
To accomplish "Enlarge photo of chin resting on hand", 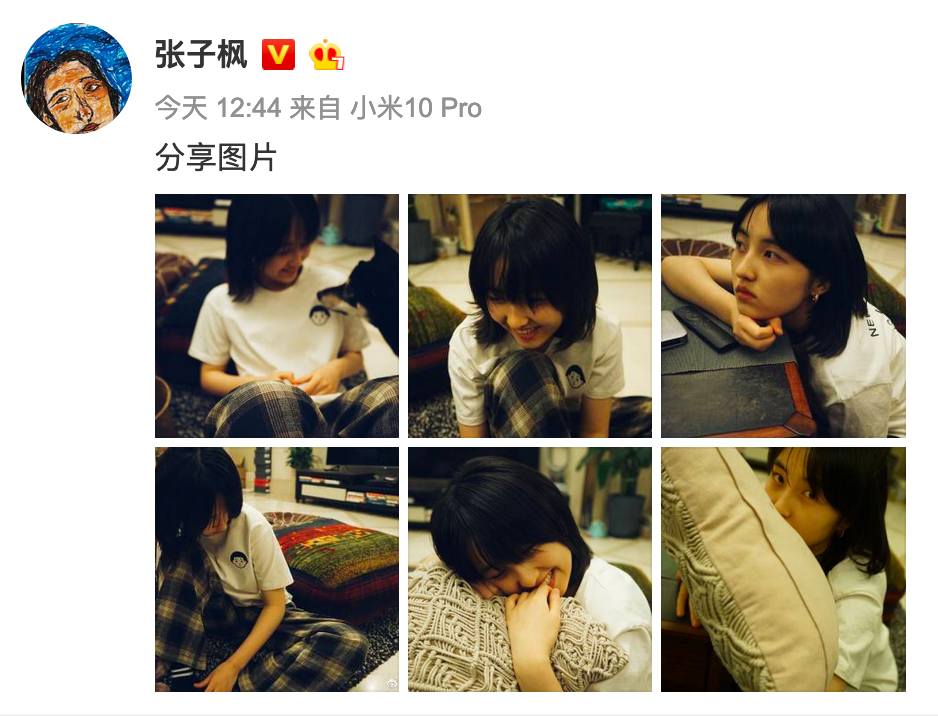I will tap(783, 316).
